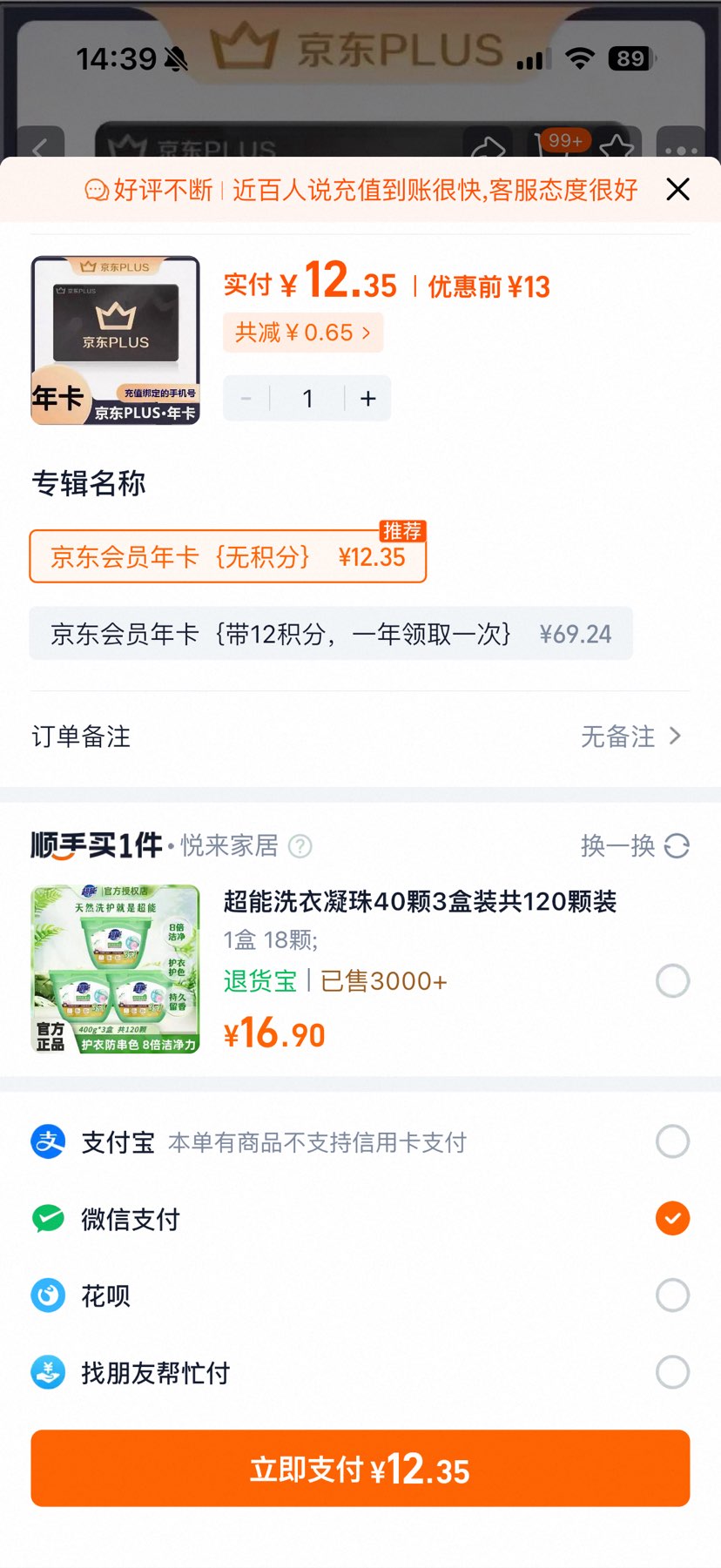
Task: Open the chat bubble icon in promo banner
Action: [x=98, y=189]
